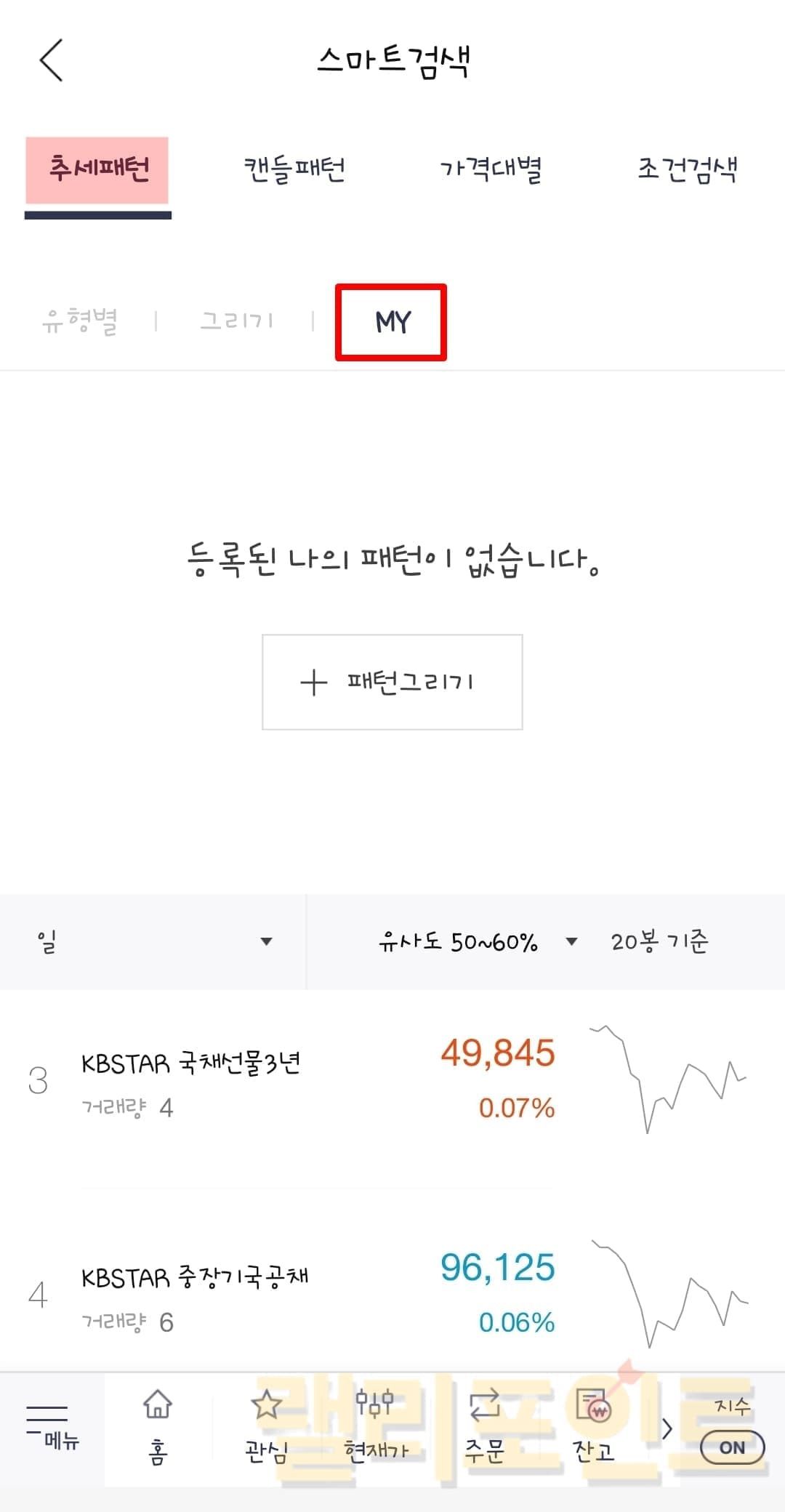This screenshot has width=785, height=1512.
Task: Switch to the 가격대별 tab
Action: 491,170
